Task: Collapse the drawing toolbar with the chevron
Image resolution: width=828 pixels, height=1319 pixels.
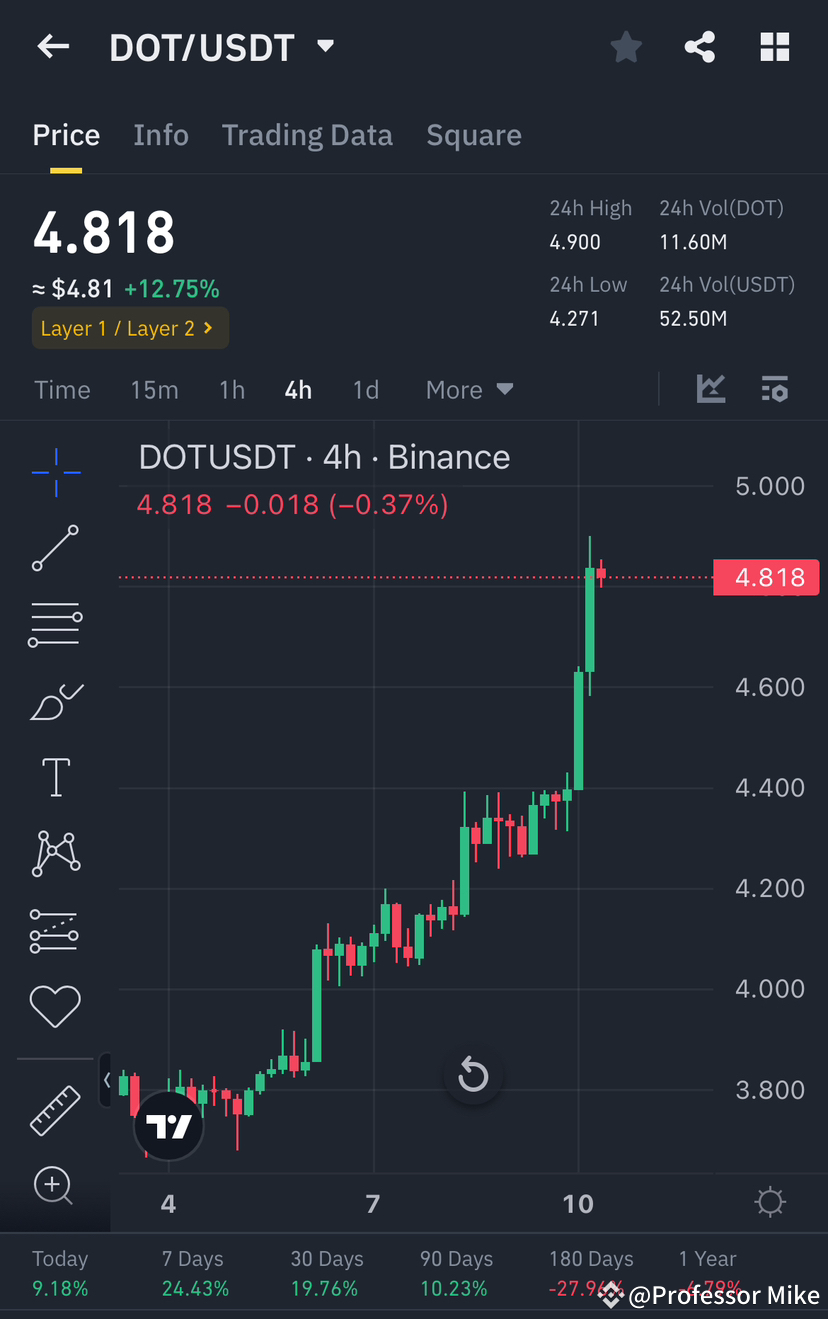Action: pos(106,1080)
